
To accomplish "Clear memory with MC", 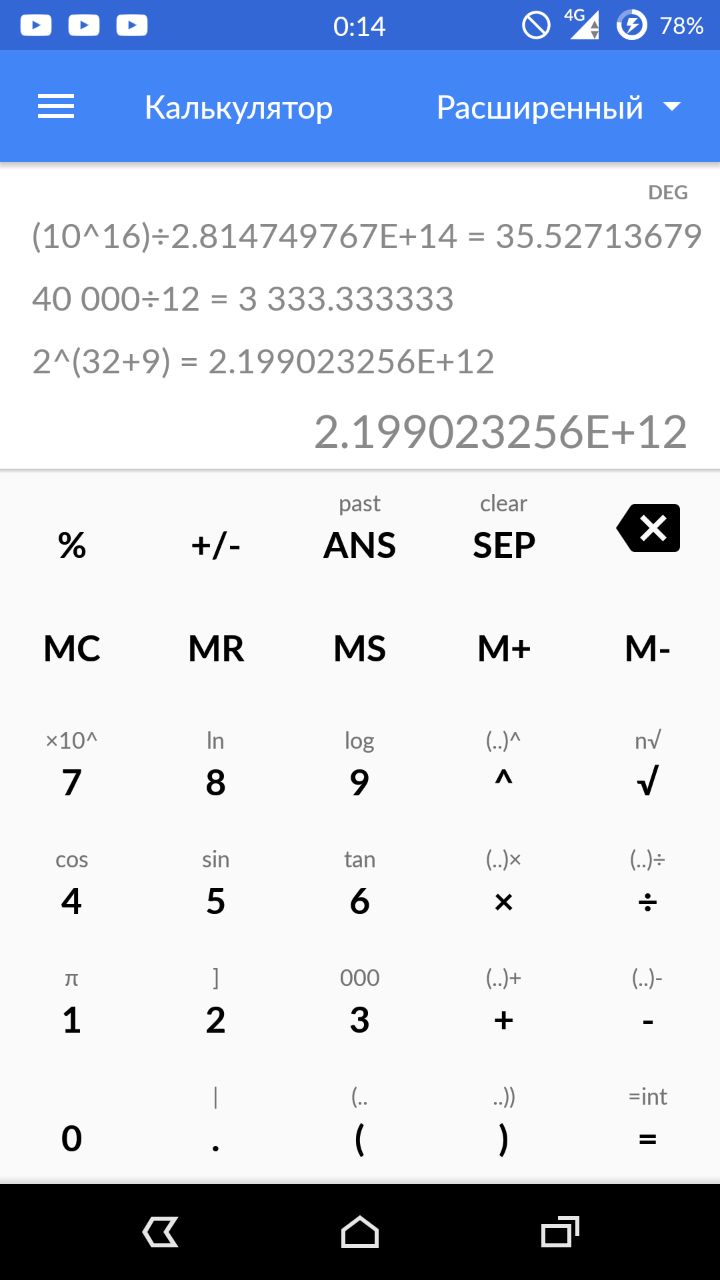I will [x=72, y=649].
